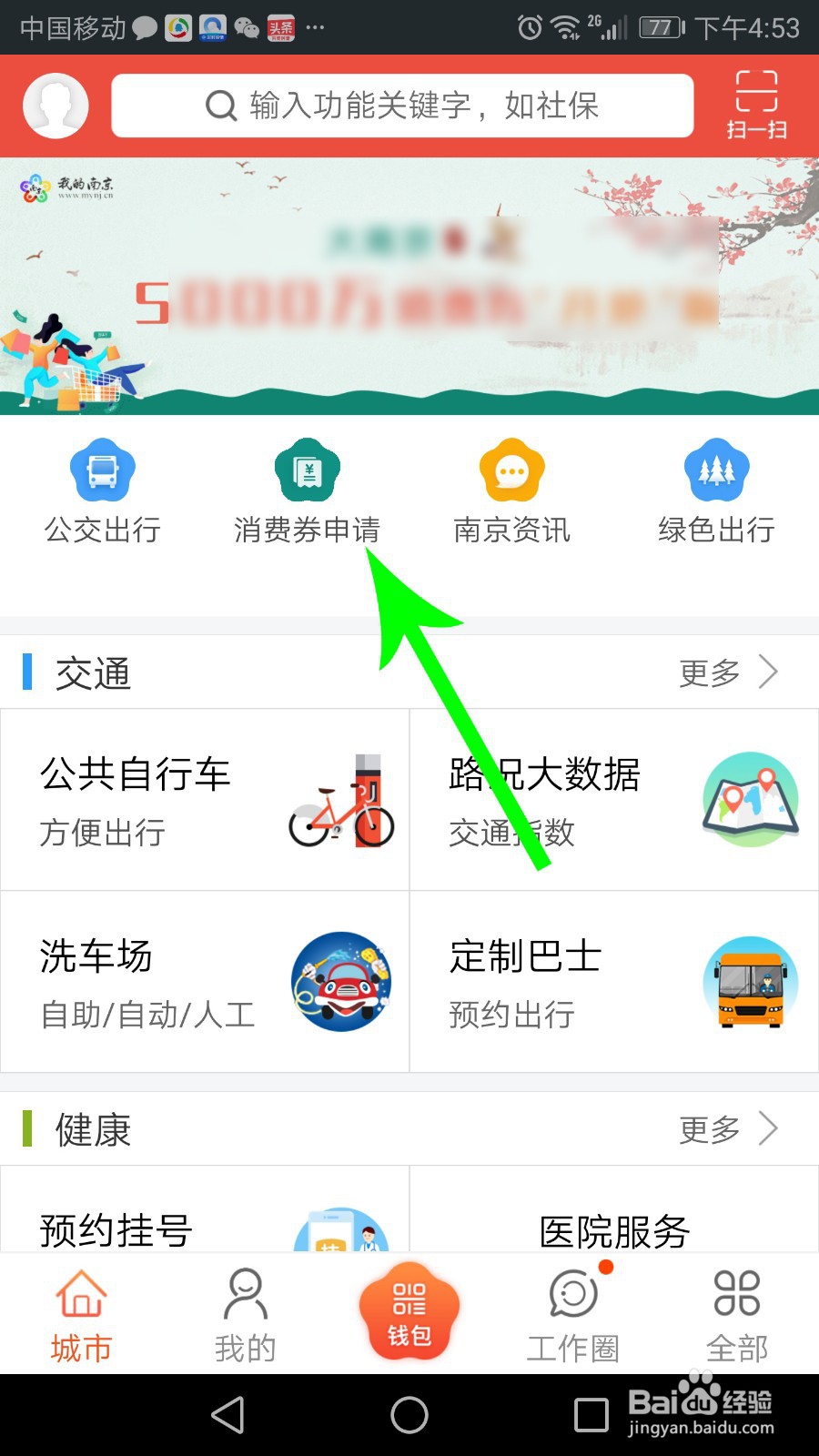Screen dimensions: 819x1456
Task: Click the 定制巴士 bus icon
Action: pos(749,983)
